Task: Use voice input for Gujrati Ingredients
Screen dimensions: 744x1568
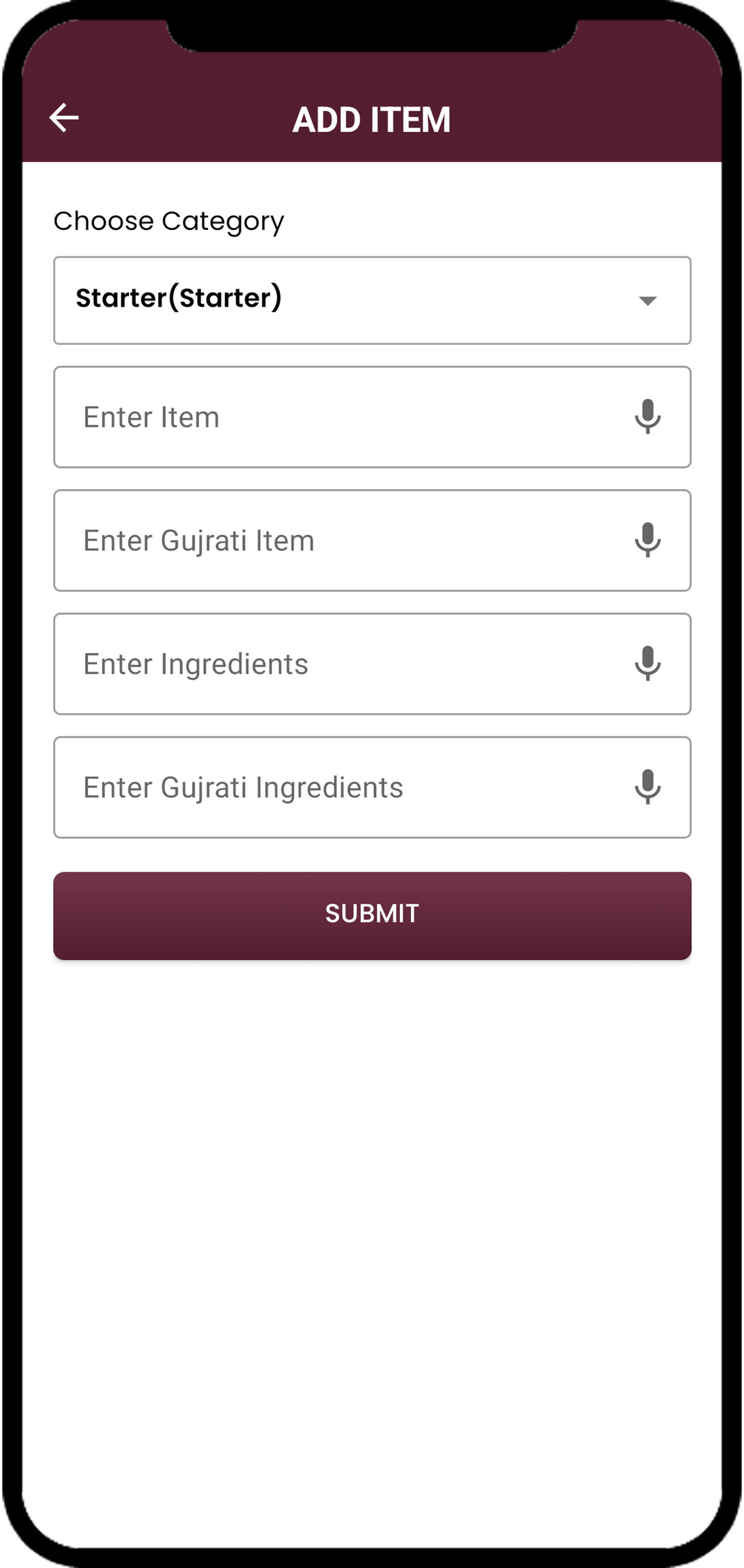Action: (x=647, y=787)
